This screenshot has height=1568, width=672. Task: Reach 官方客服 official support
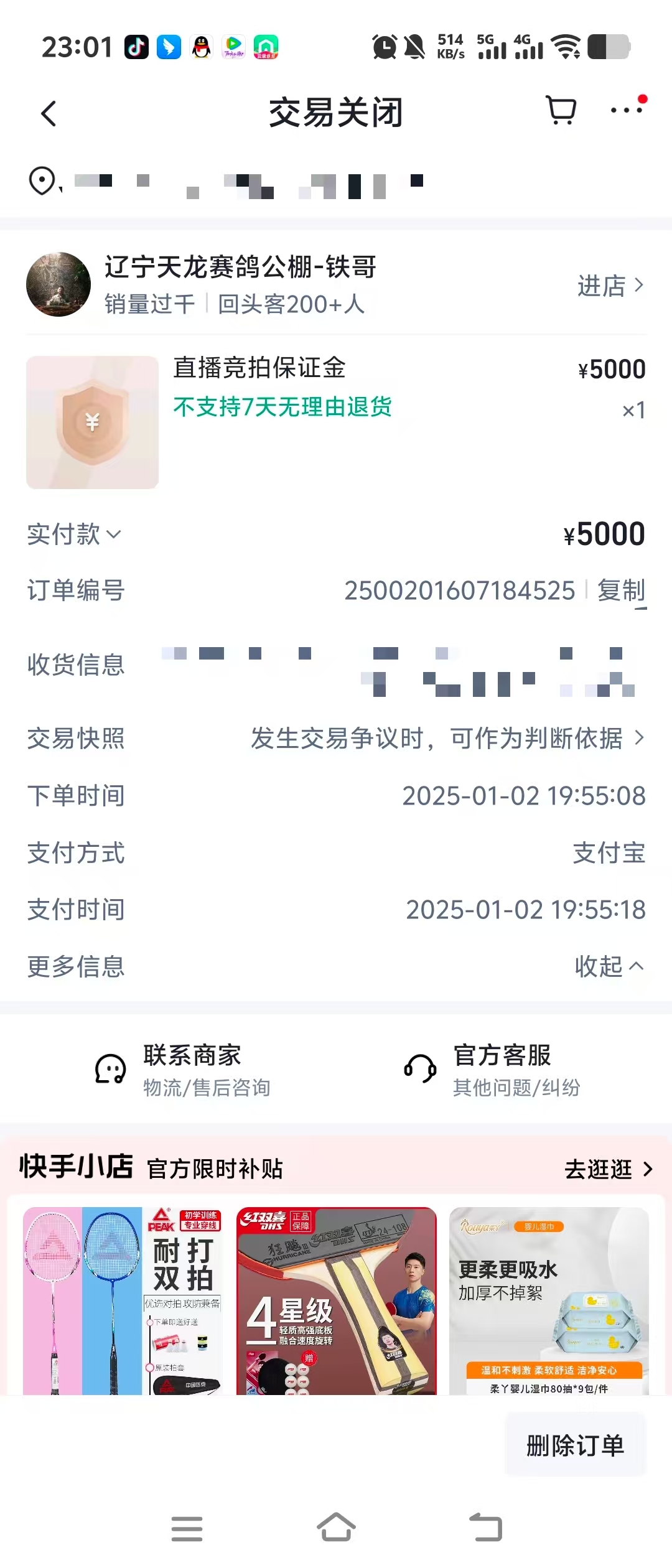492,1070
